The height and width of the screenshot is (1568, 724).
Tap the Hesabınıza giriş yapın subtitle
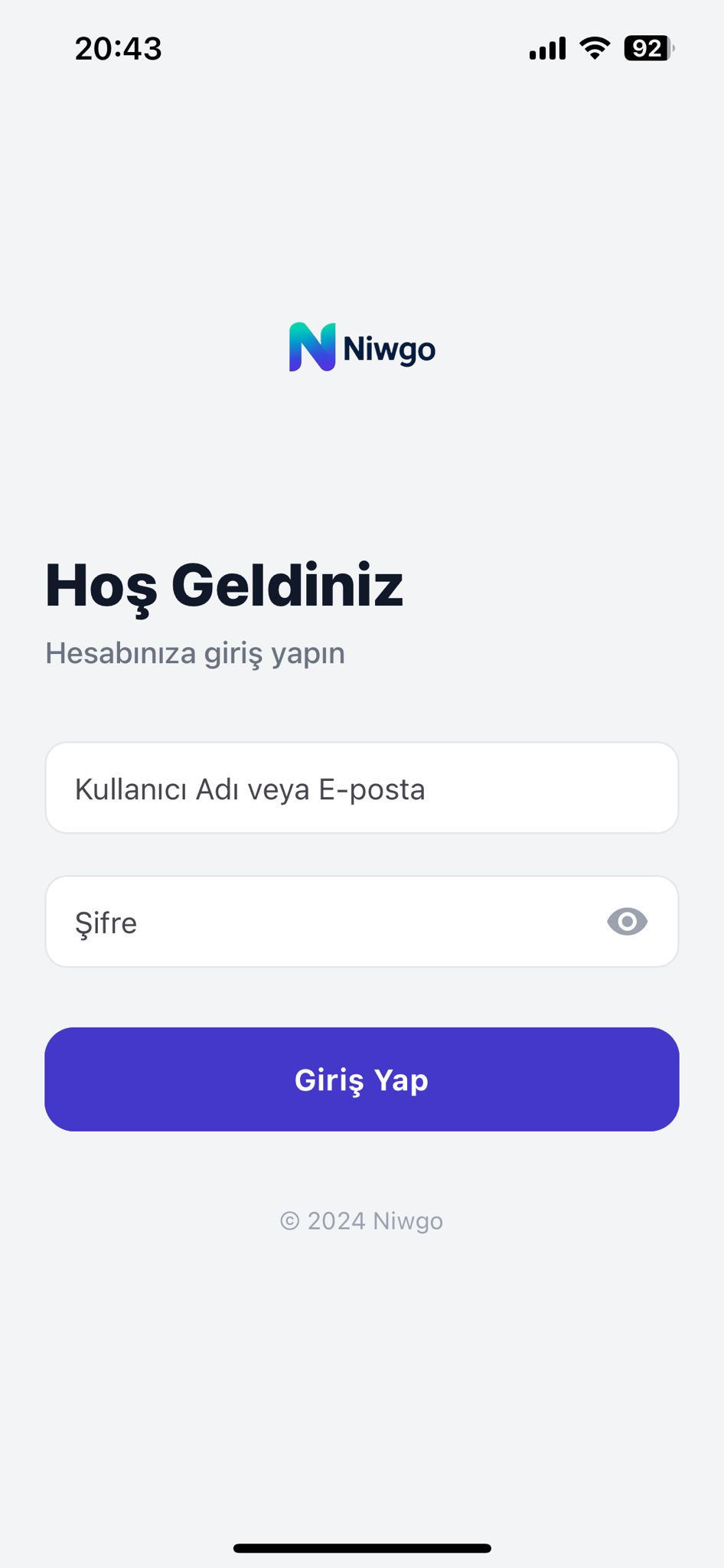point(196,654)
